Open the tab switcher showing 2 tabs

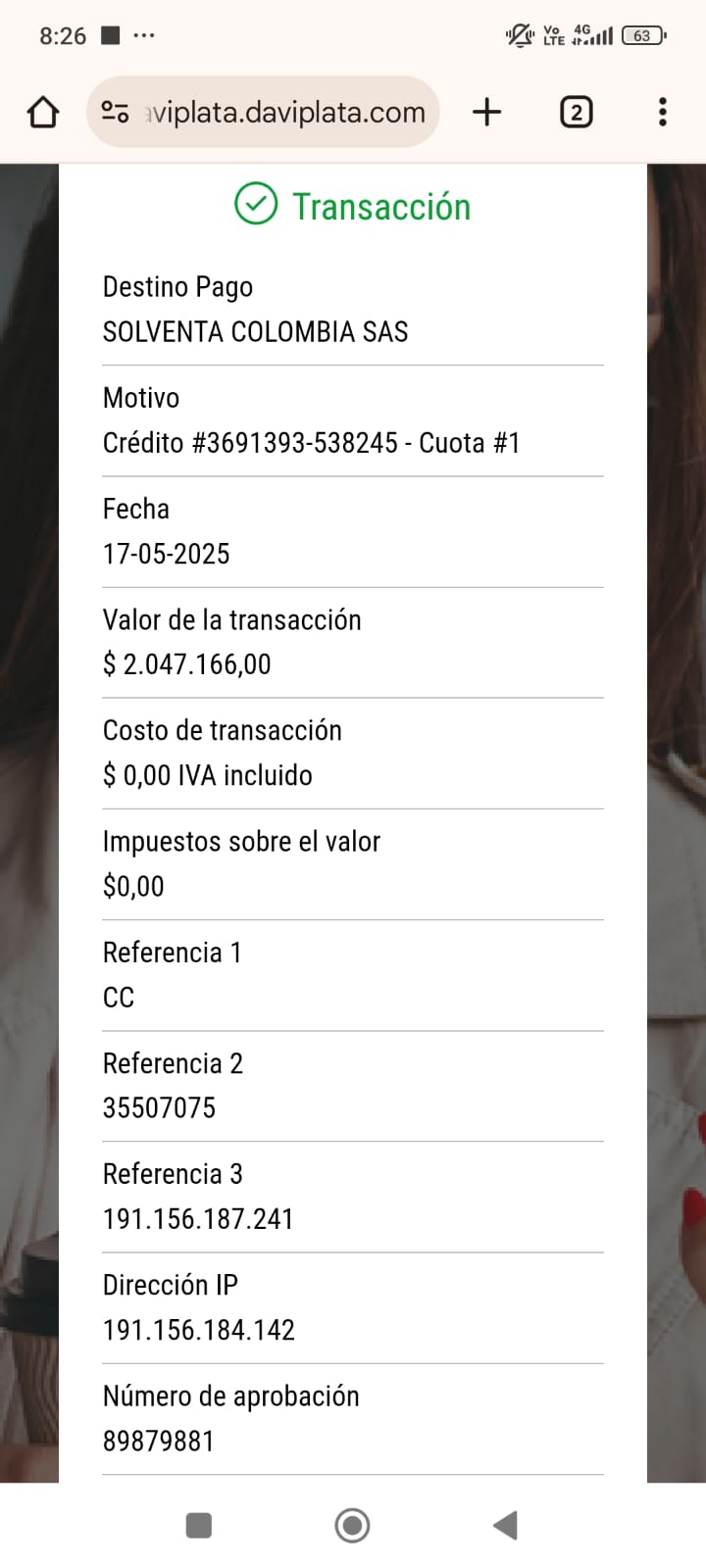(576, 113)
